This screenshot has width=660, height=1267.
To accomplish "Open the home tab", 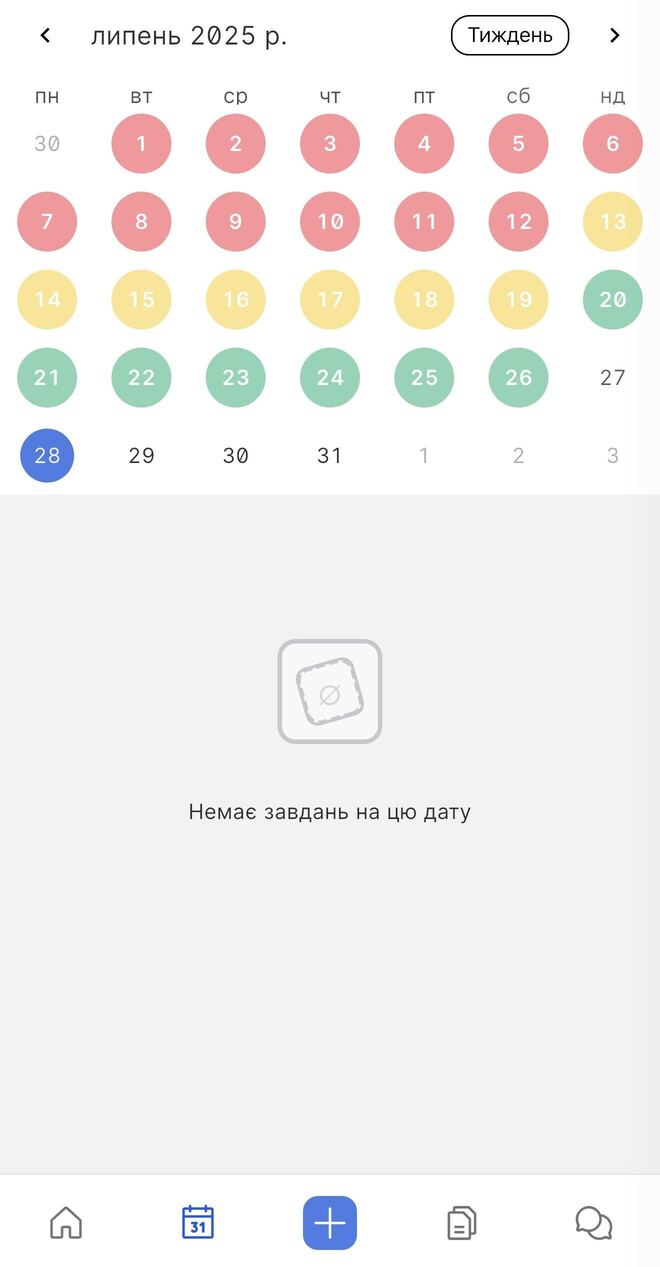I will point(66,1222).
